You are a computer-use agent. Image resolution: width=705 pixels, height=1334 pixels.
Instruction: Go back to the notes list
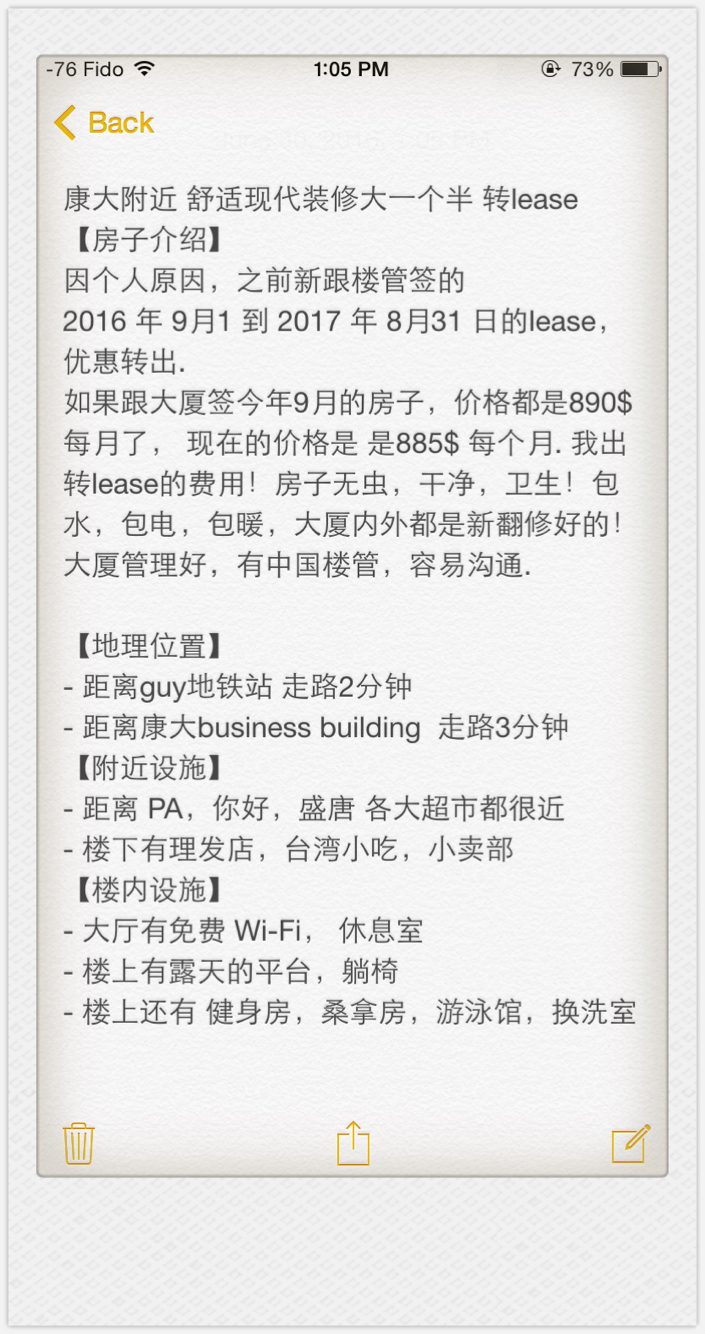[x=104, y=123]
